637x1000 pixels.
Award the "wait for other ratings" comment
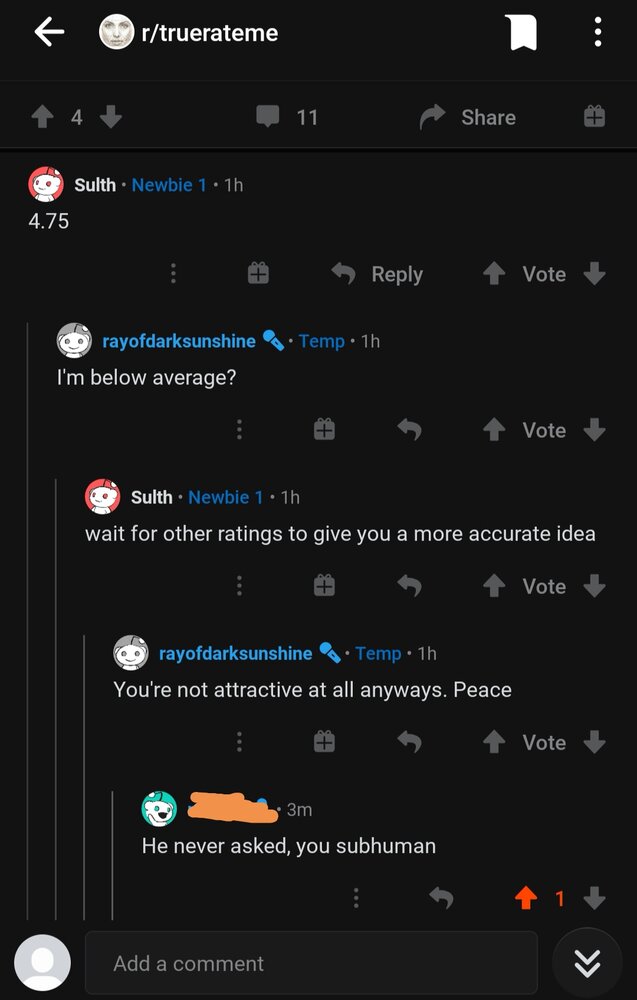[323, 586]
